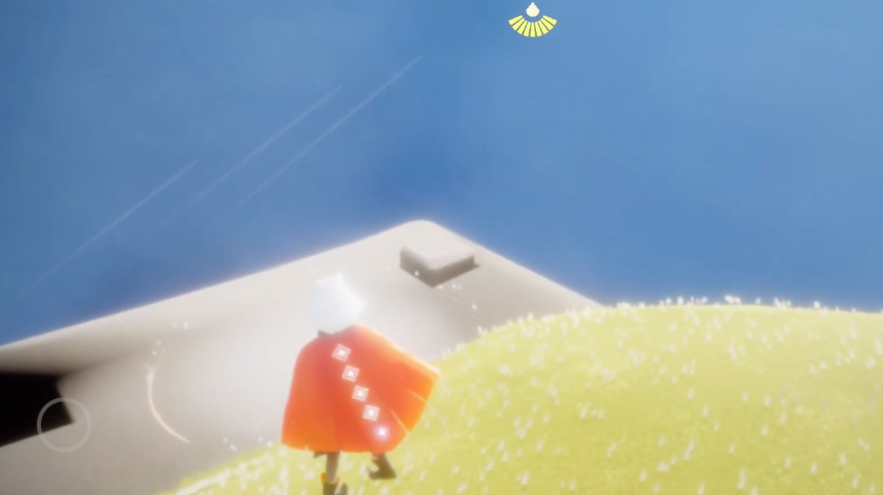Tap the winged light fan icon
883x495 pixels.
pos(532,21)
